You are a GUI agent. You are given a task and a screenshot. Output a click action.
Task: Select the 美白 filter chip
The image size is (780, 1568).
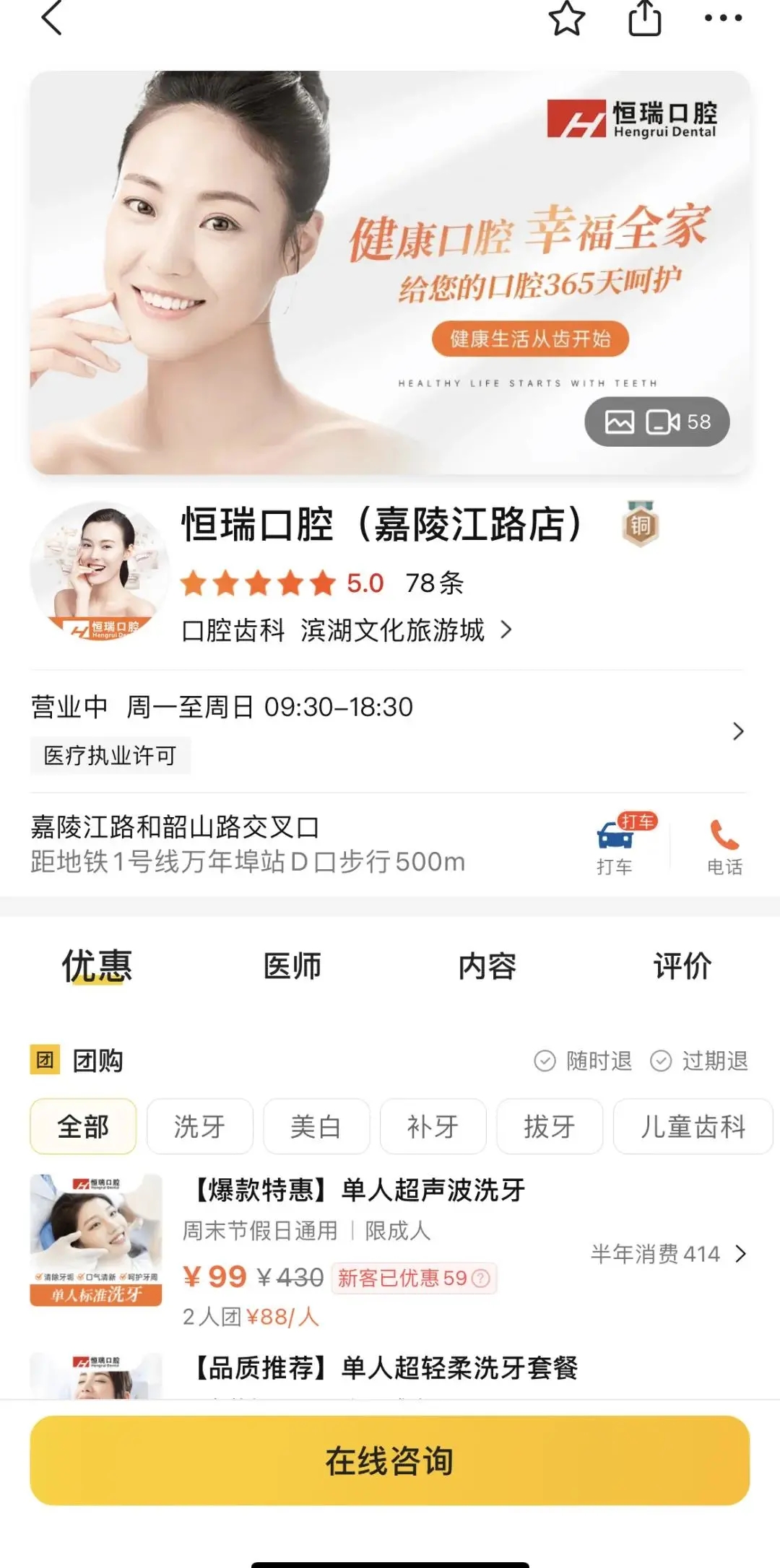pyautogui.click(x=316, y=1126)
